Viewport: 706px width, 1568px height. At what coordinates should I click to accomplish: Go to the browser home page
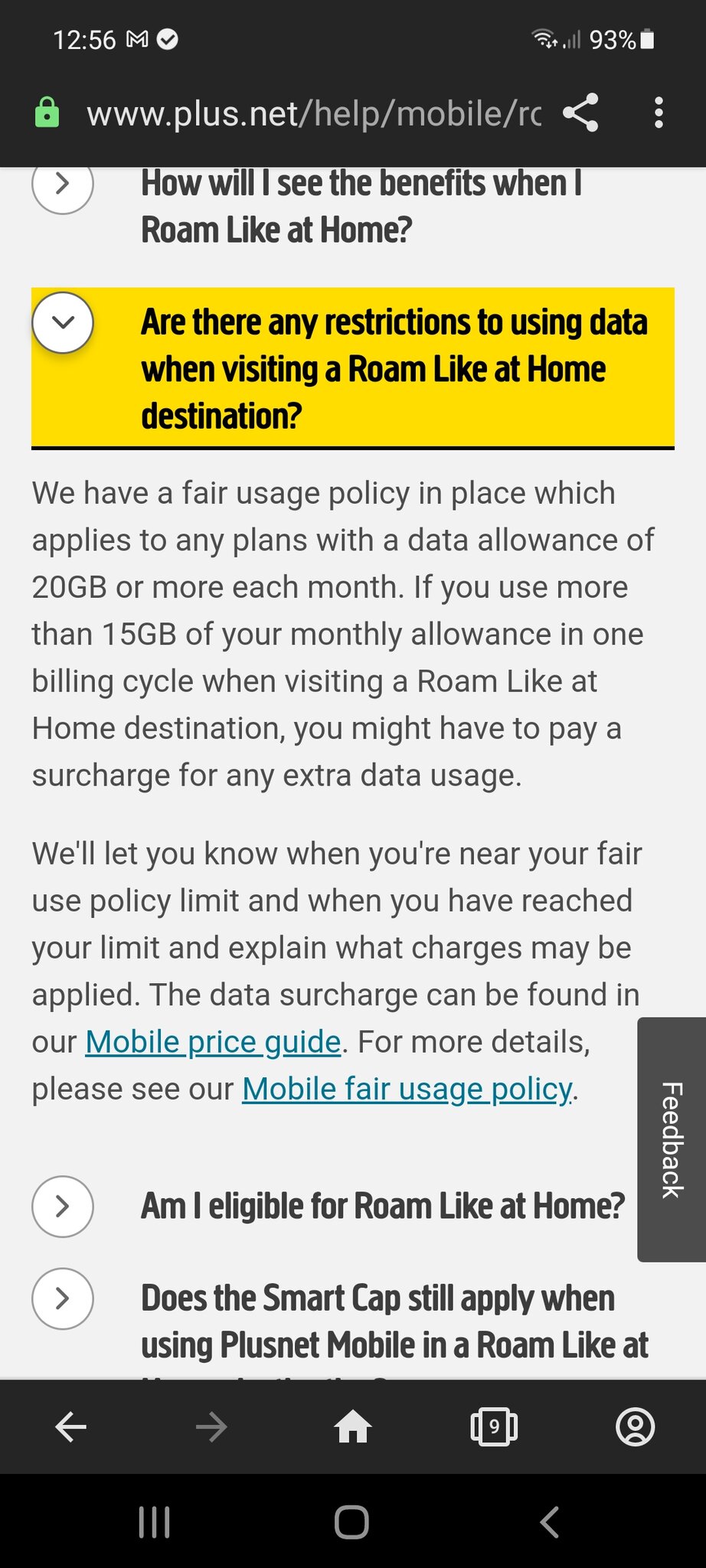click(353, 1427)
